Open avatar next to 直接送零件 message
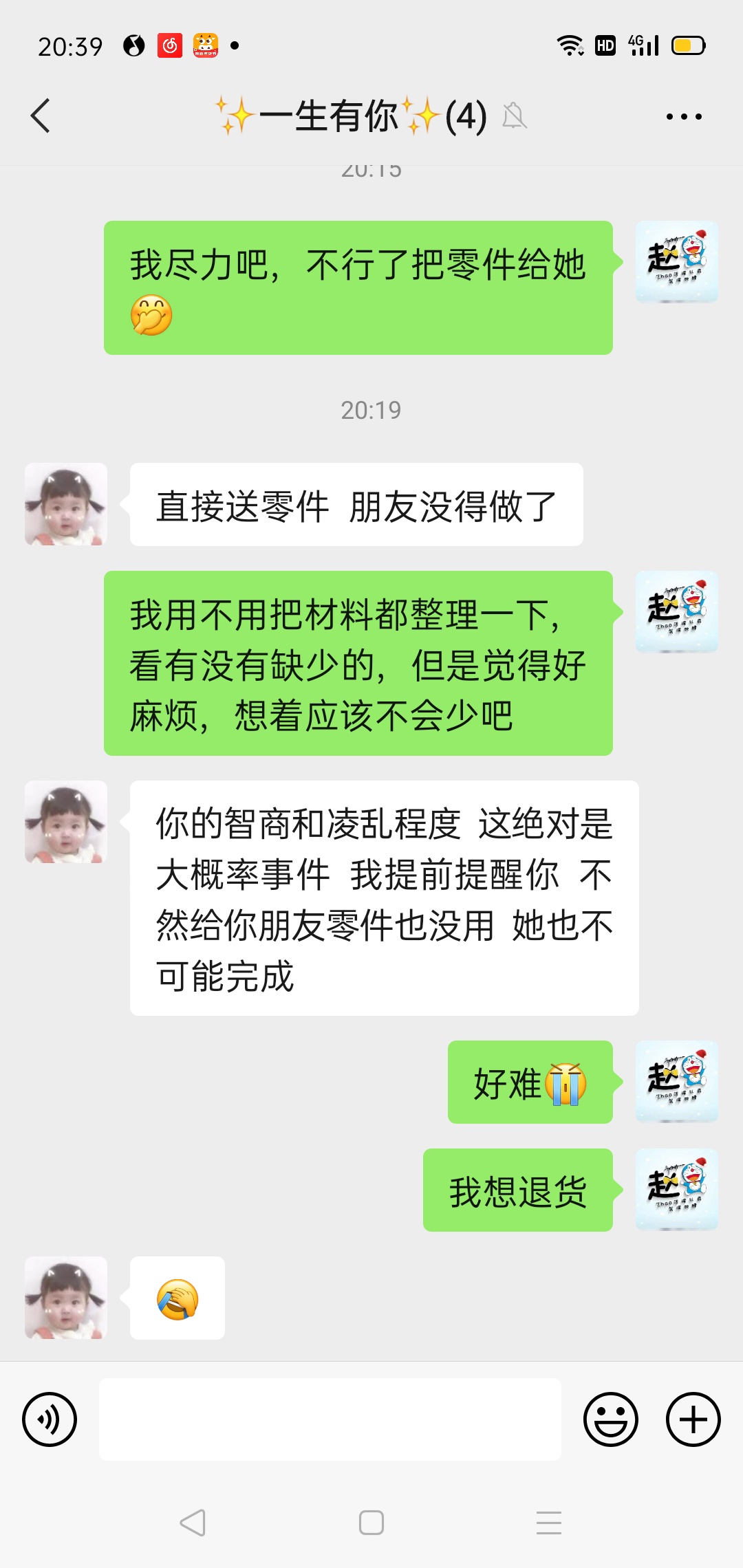This screenshot has width=743, height=1568. (x=66, y=504)
